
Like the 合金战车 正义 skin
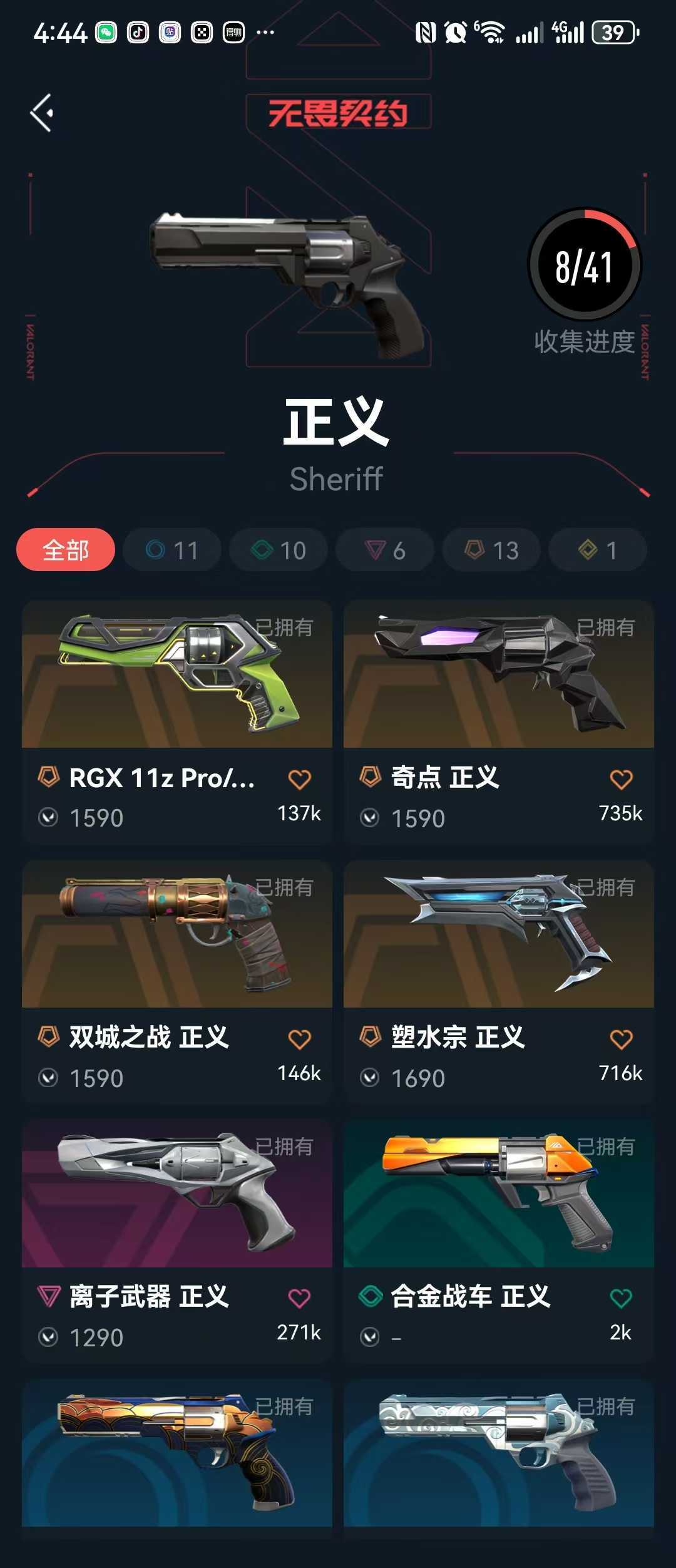(x=621, y=1299)
